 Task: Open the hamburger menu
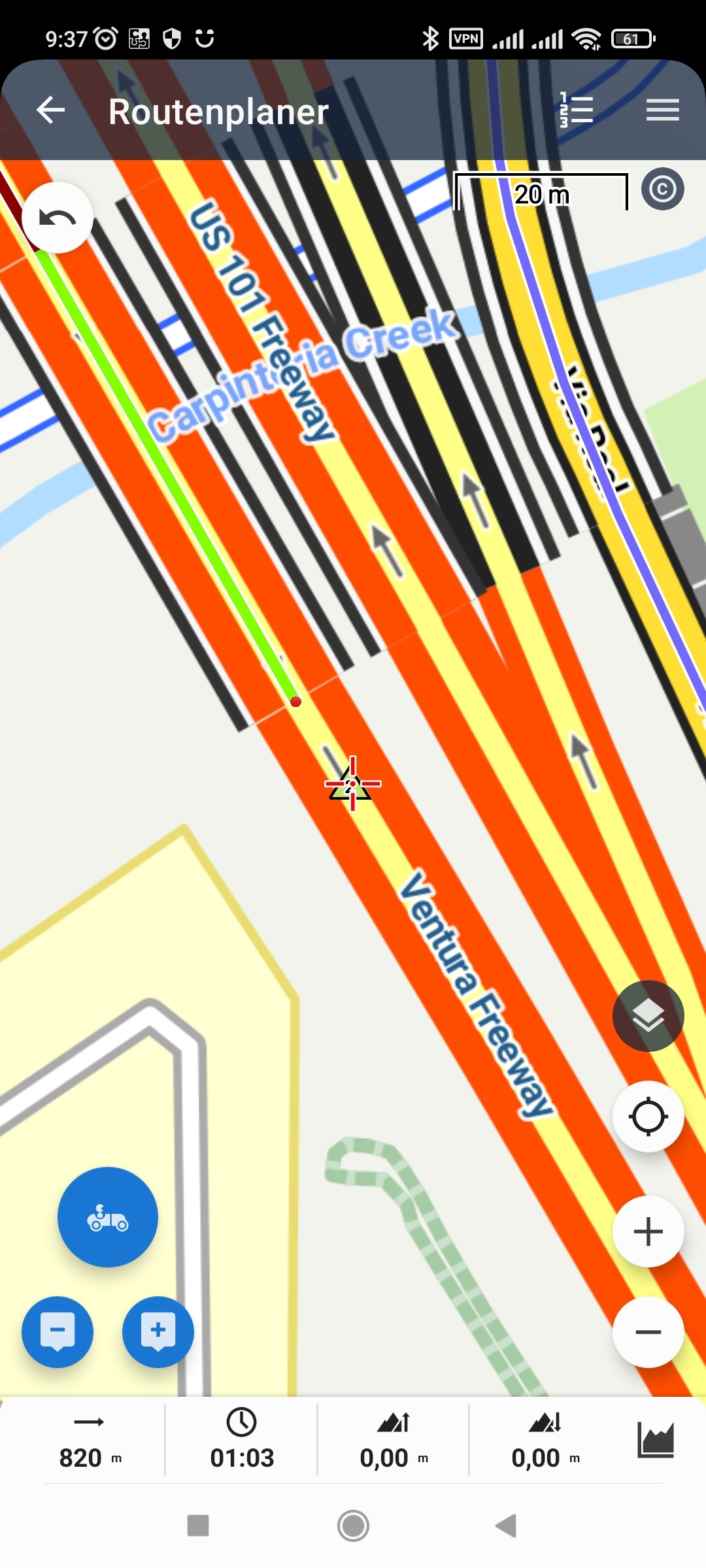(x=662, y=110)
